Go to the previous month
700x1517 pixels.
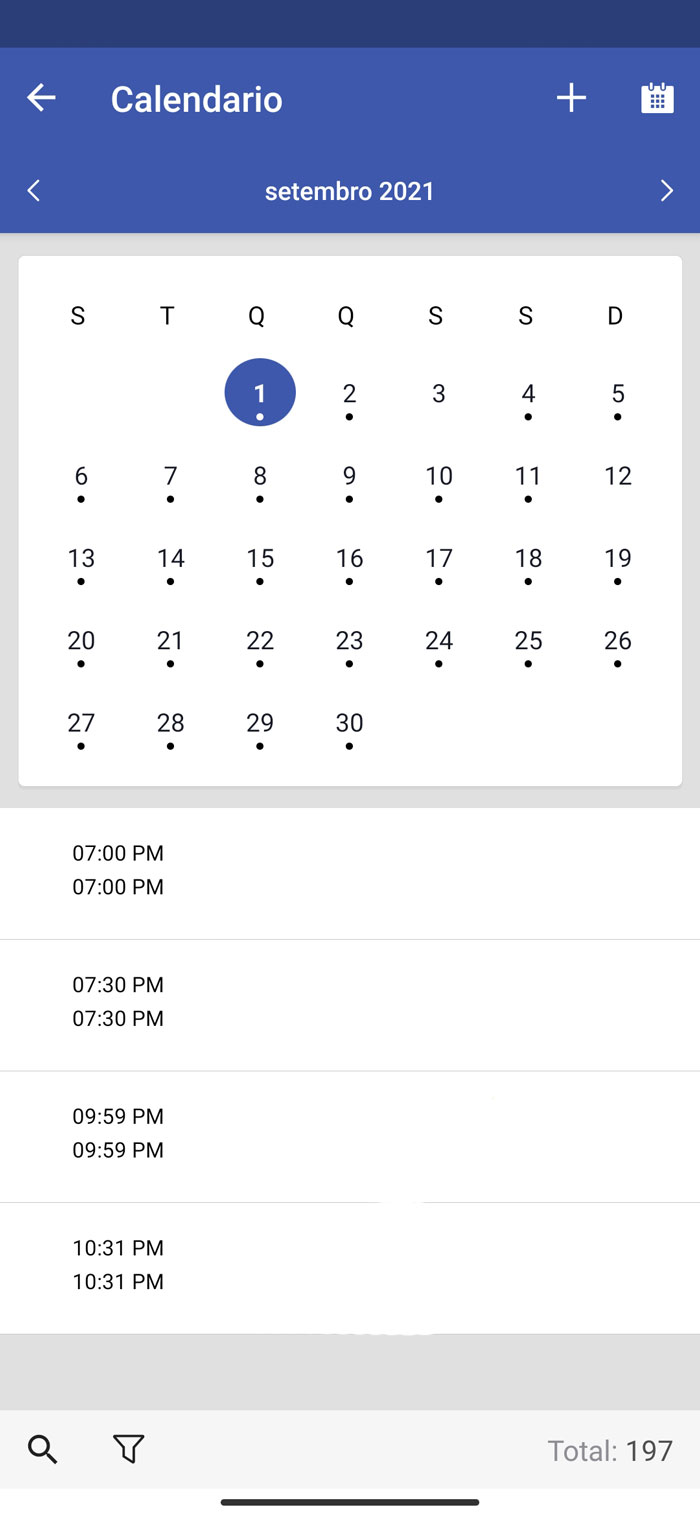(x=34, y=191)
